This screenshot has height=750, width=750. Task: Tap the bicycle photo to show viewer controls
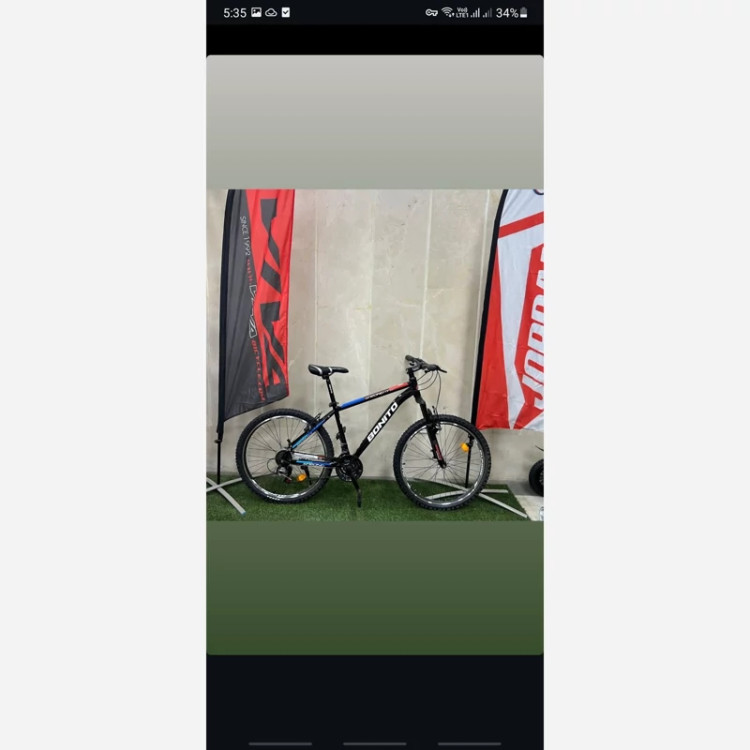coord(374,355)
